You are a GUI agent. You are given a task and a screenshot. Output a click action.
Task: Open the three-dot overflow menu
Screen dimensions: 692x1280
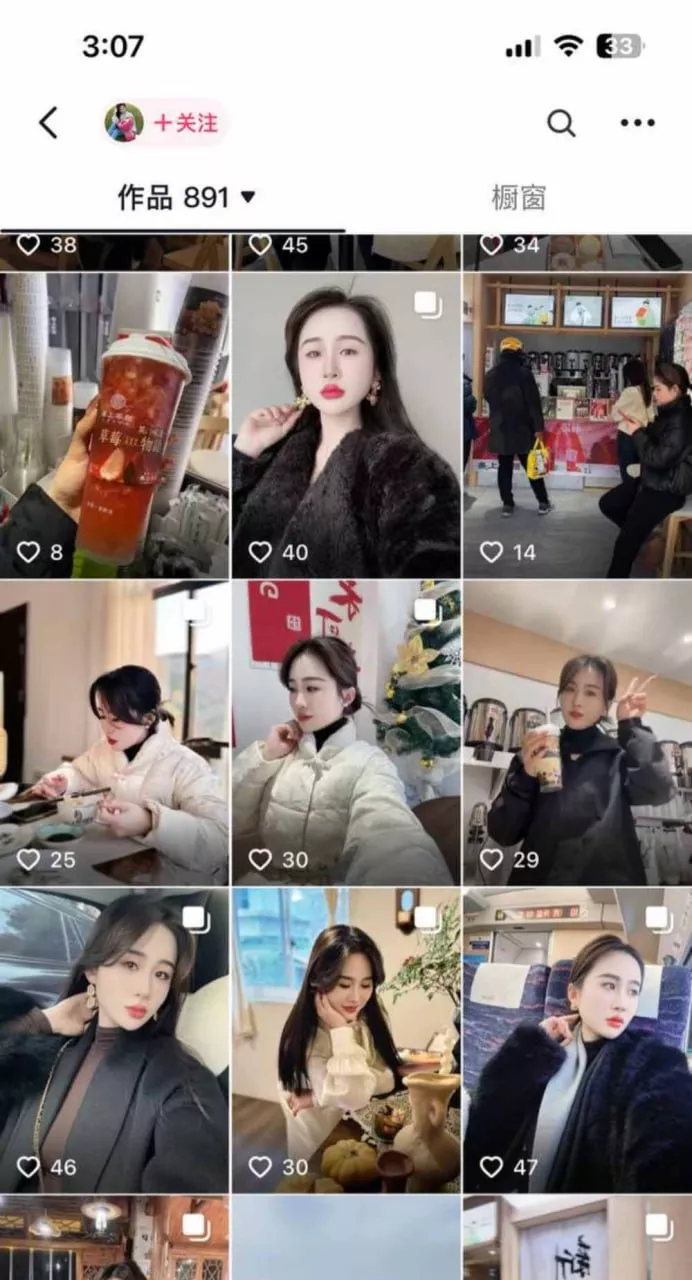click(x=637, y=123)
